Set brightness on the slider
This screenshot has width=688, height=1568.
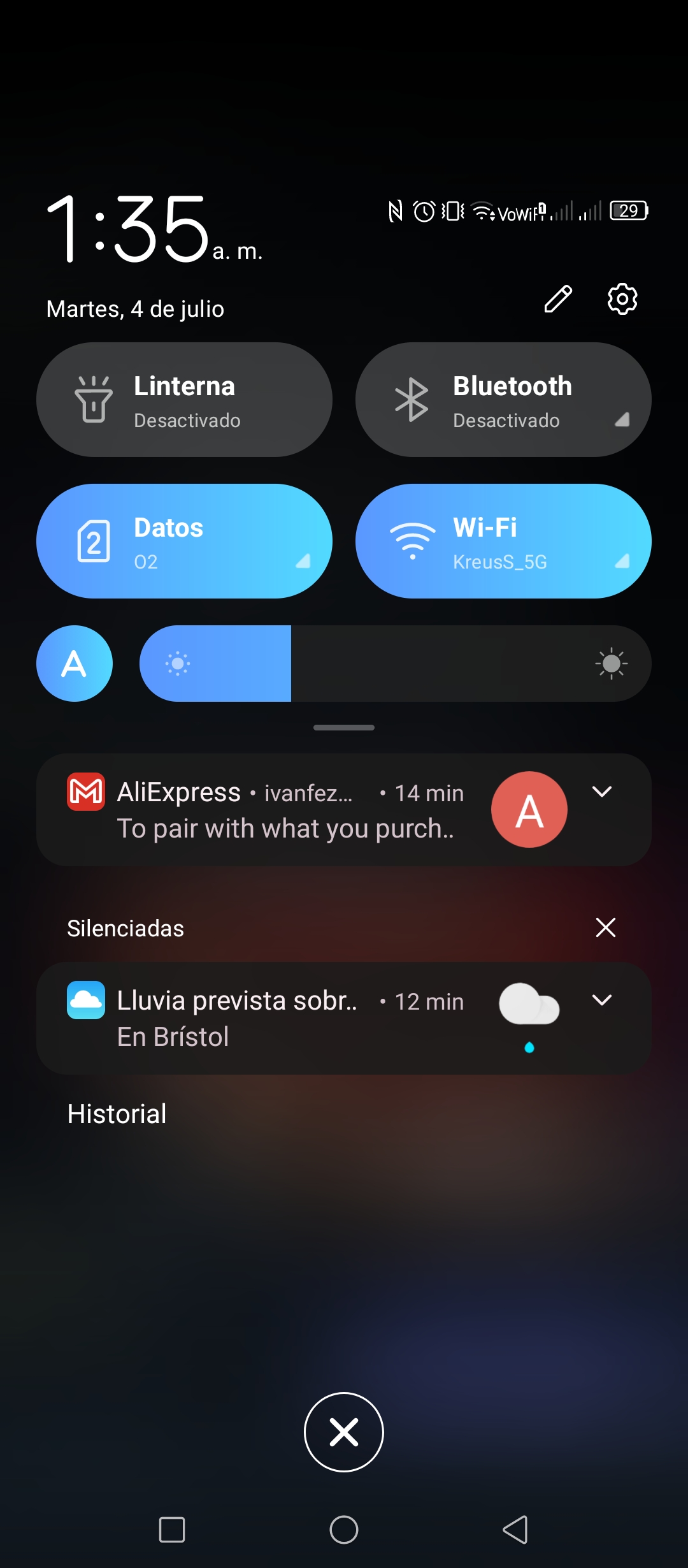pyautogui.click(x=395, y=664)
